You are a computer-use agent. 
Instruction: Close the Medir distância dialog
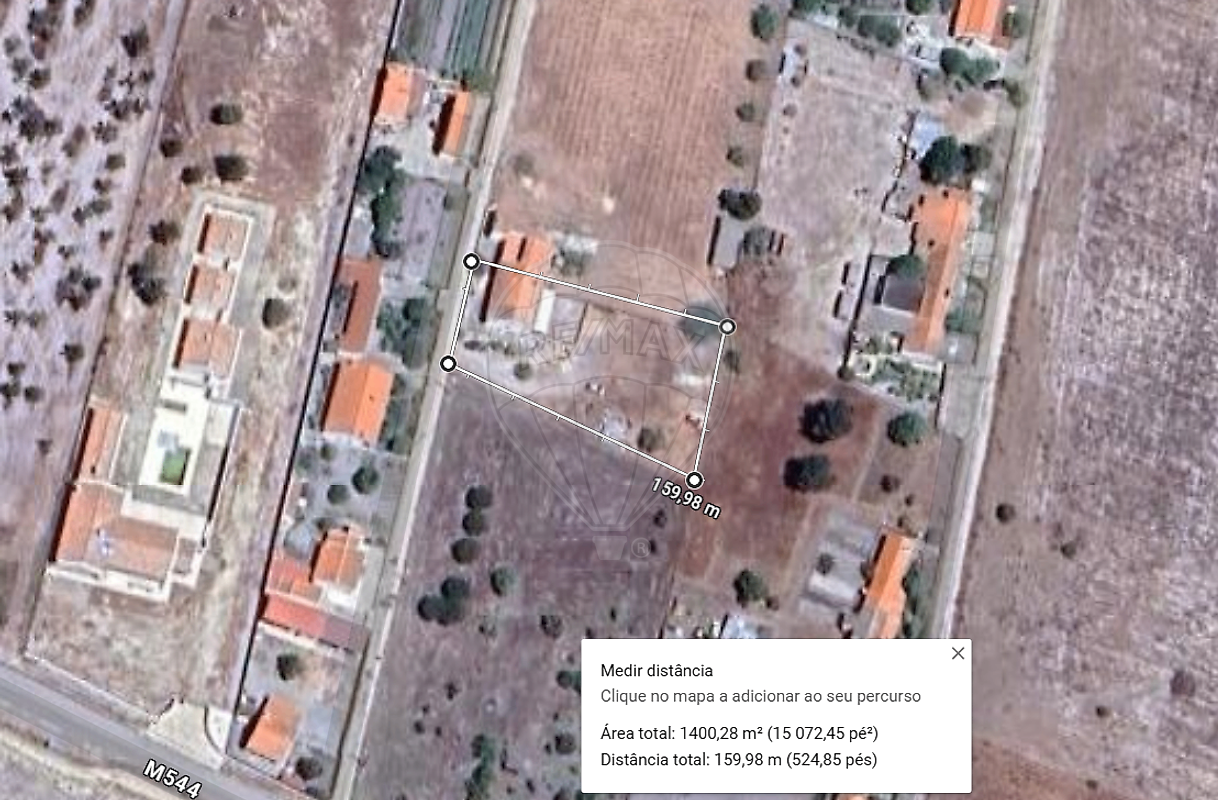pos(957,653)
